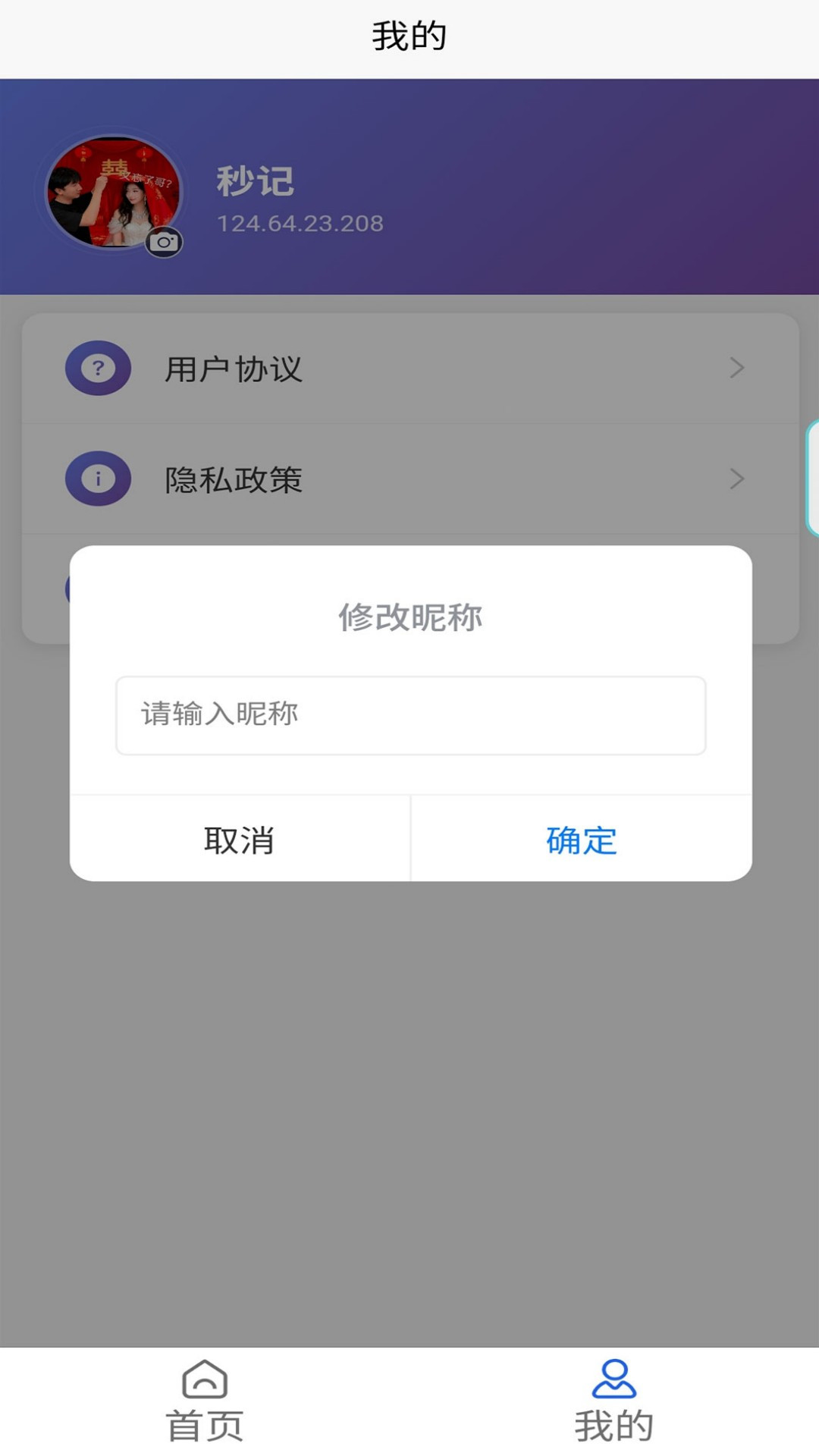
Task: Cancel the nickname change dialog
Action: pyautogui.click(x=240, y=839)
